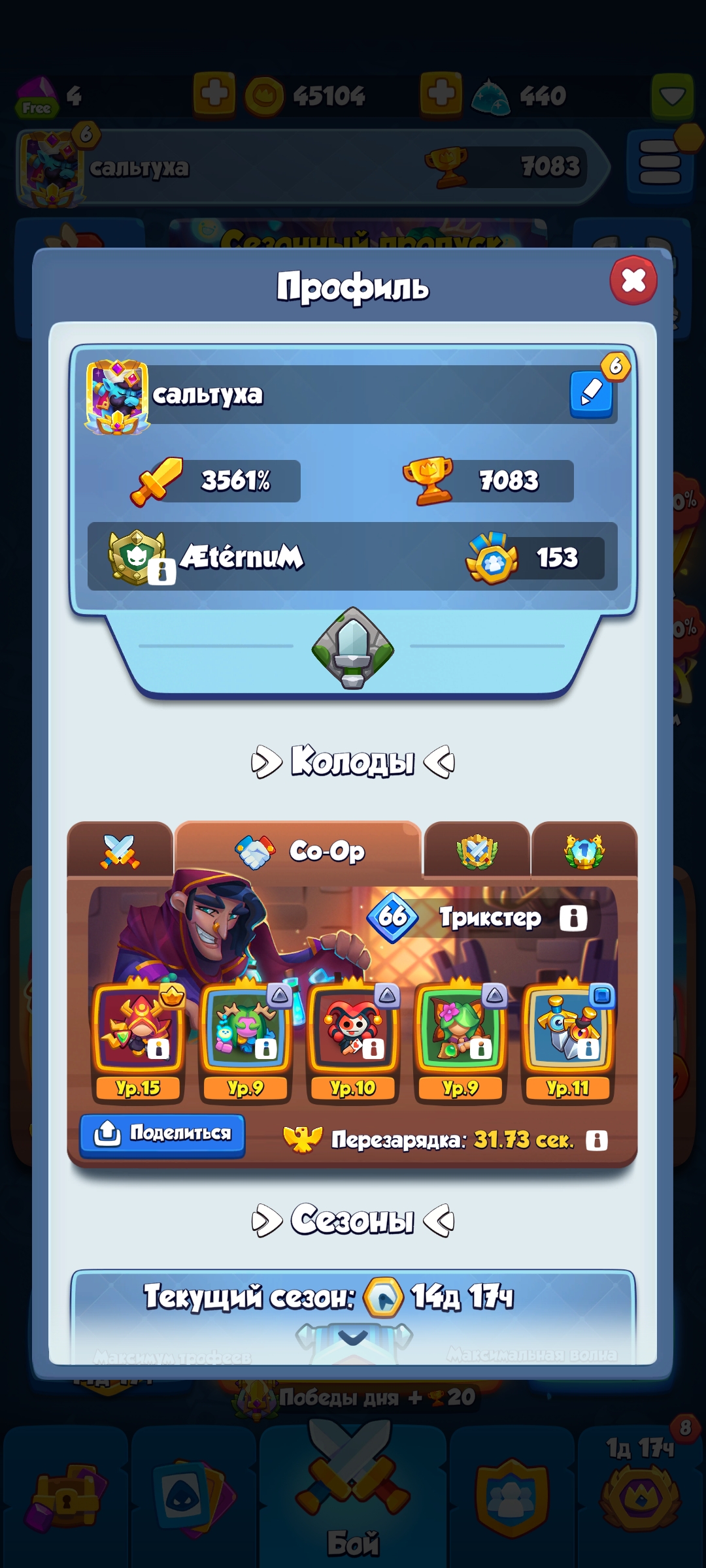Switch to the blue crest deck tab
The width and height of the screenshot is (706, 1568).
click(x=584, y=851)
